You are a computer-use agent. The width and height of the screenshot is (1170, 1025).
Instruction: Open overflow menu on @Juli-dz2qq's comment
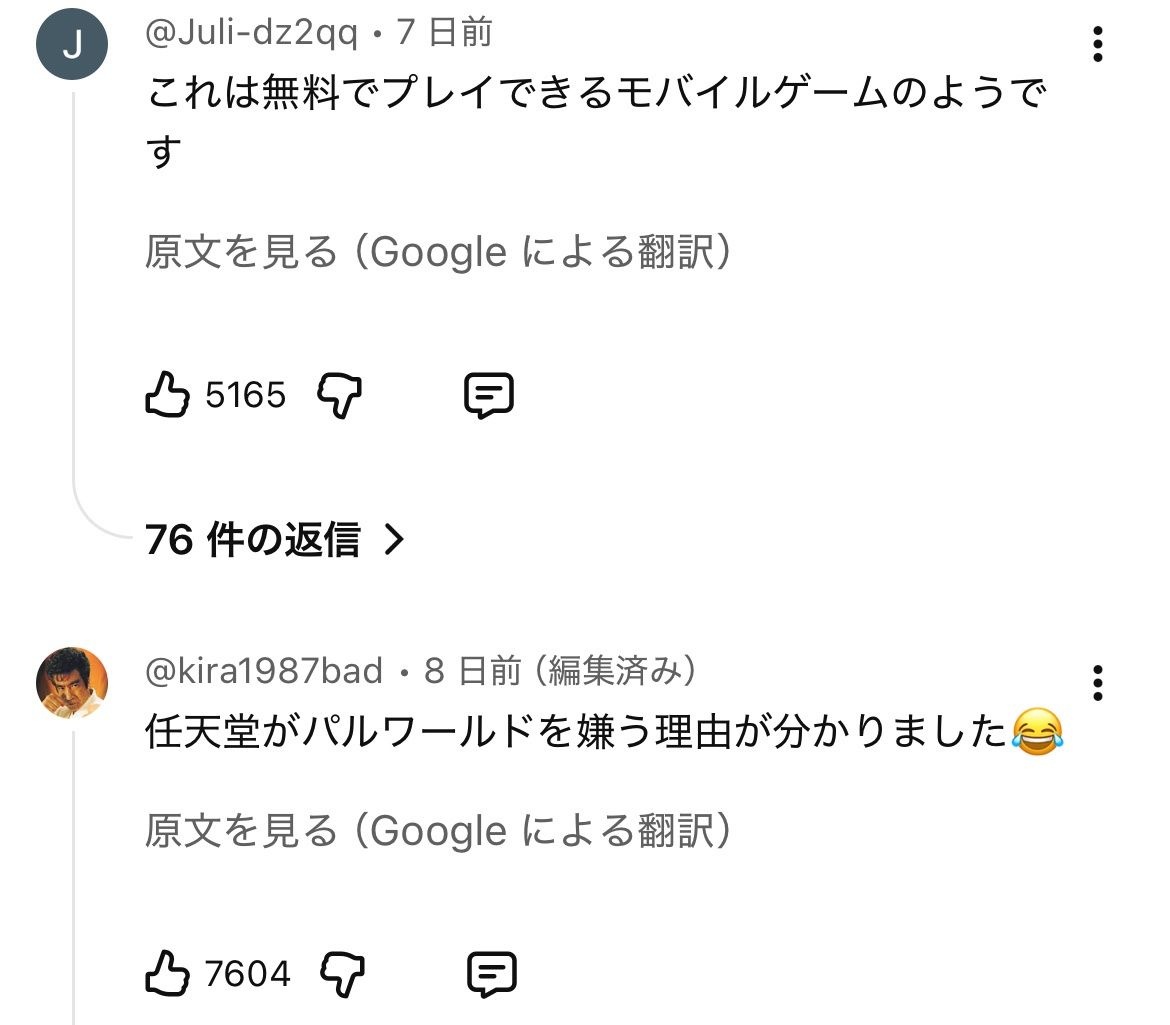pos(1098,45)
